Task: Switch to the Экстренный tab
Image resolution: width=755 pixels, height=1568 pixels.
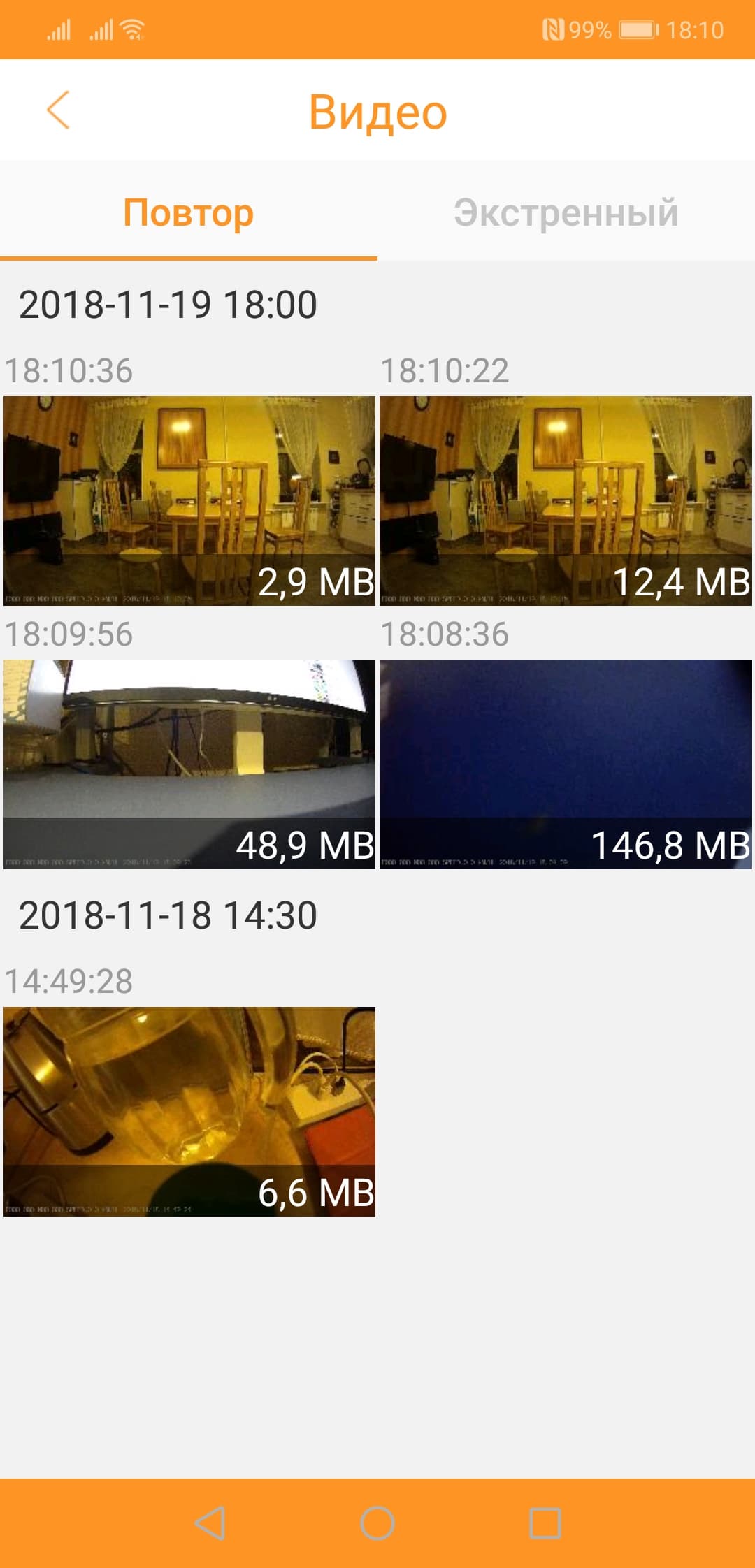Action: click(566, 212)
